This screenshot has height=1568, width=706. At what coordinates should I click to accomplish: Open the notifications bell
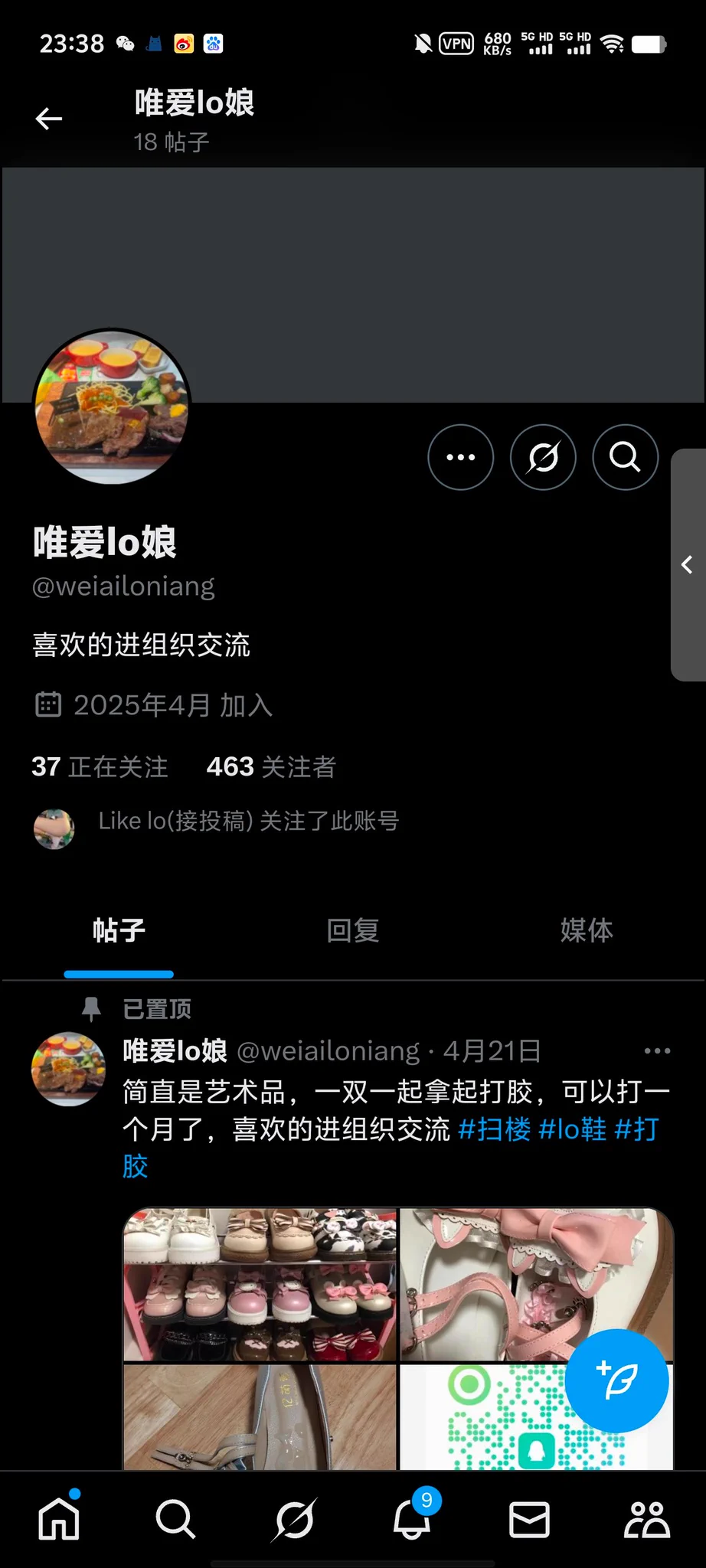pyautogui.click(x=412, y=1519)
